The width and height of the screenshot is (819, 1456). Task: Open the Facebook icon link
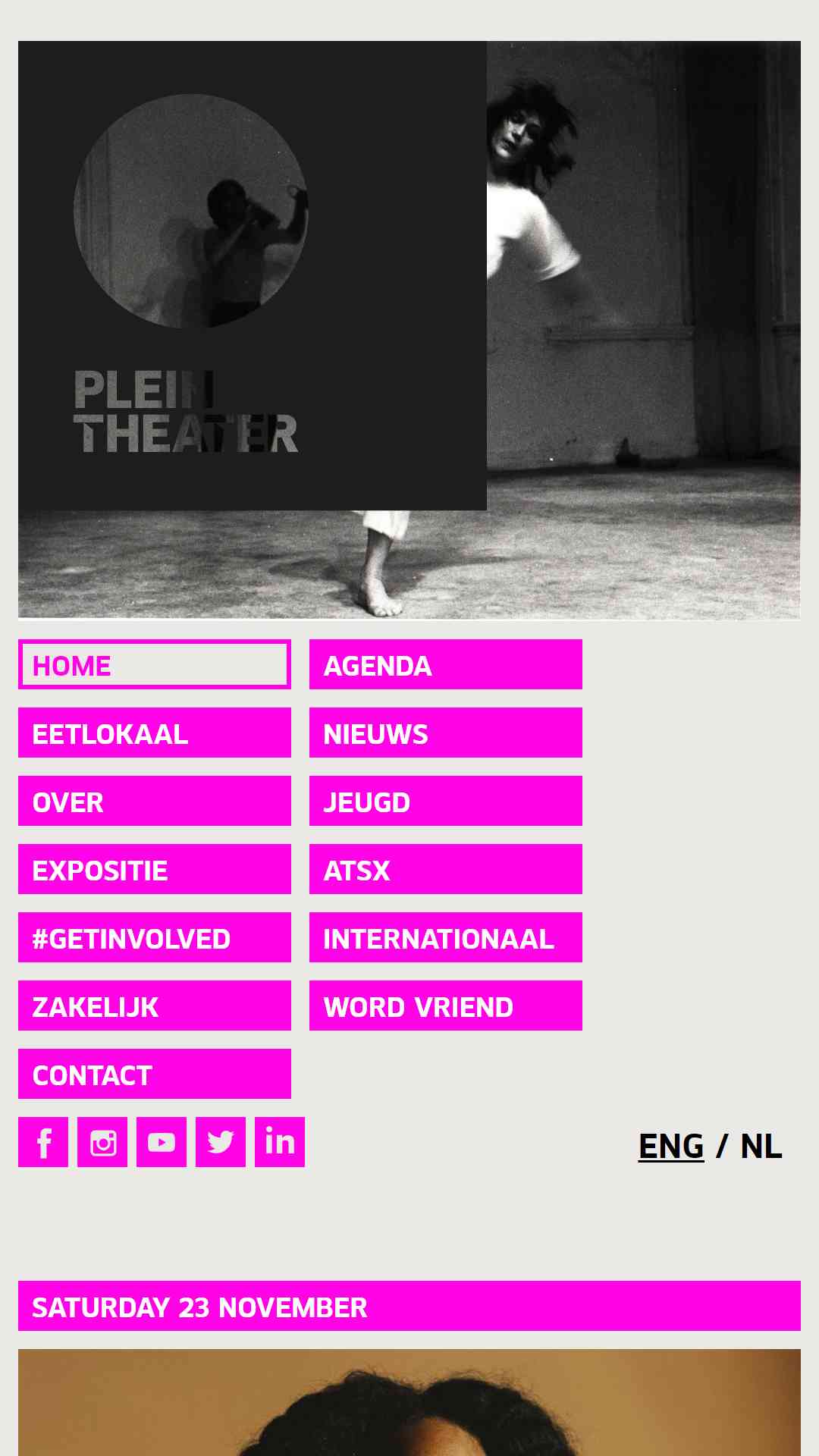point(43,1142)
